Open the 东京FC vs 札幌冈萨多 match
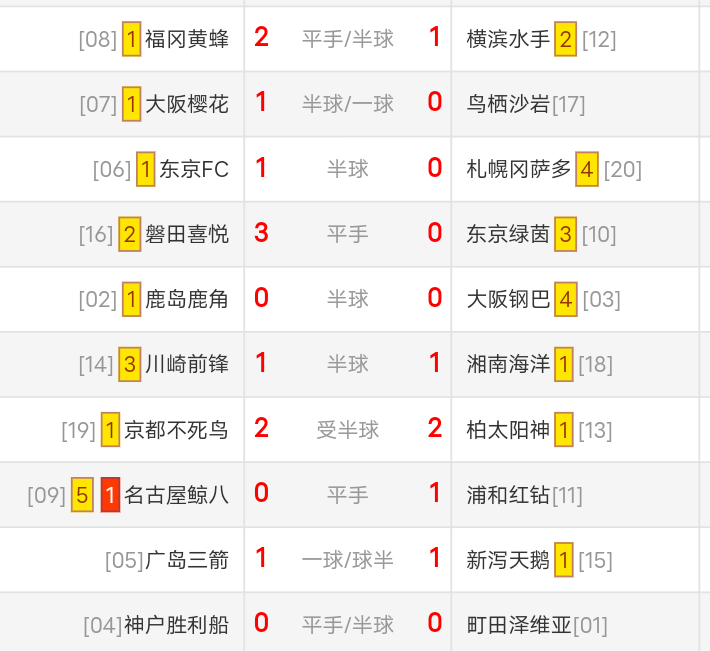 (x=348, y=169)
